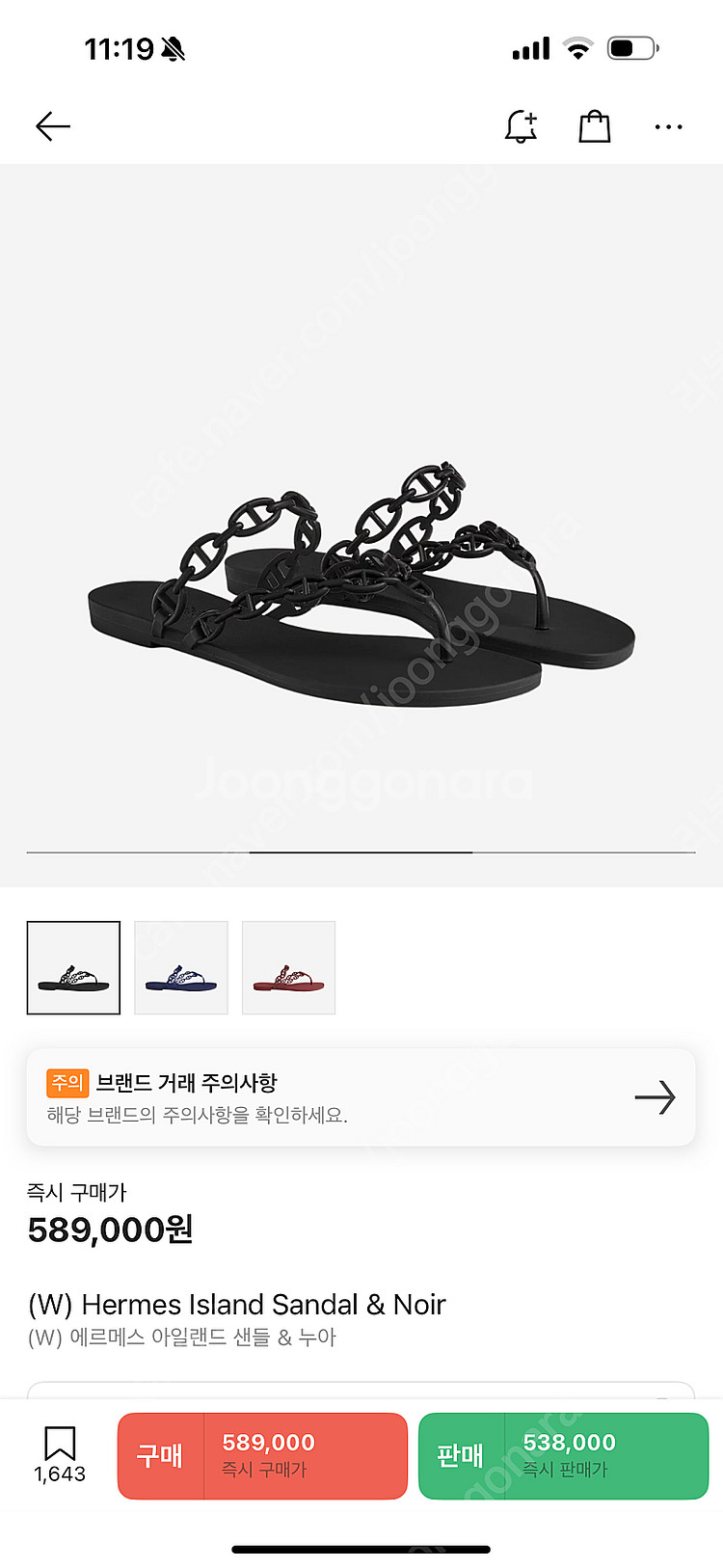723x1568 pixels.
Task: Select the navy blue sandal thumbnail
Action: [181, 967]
